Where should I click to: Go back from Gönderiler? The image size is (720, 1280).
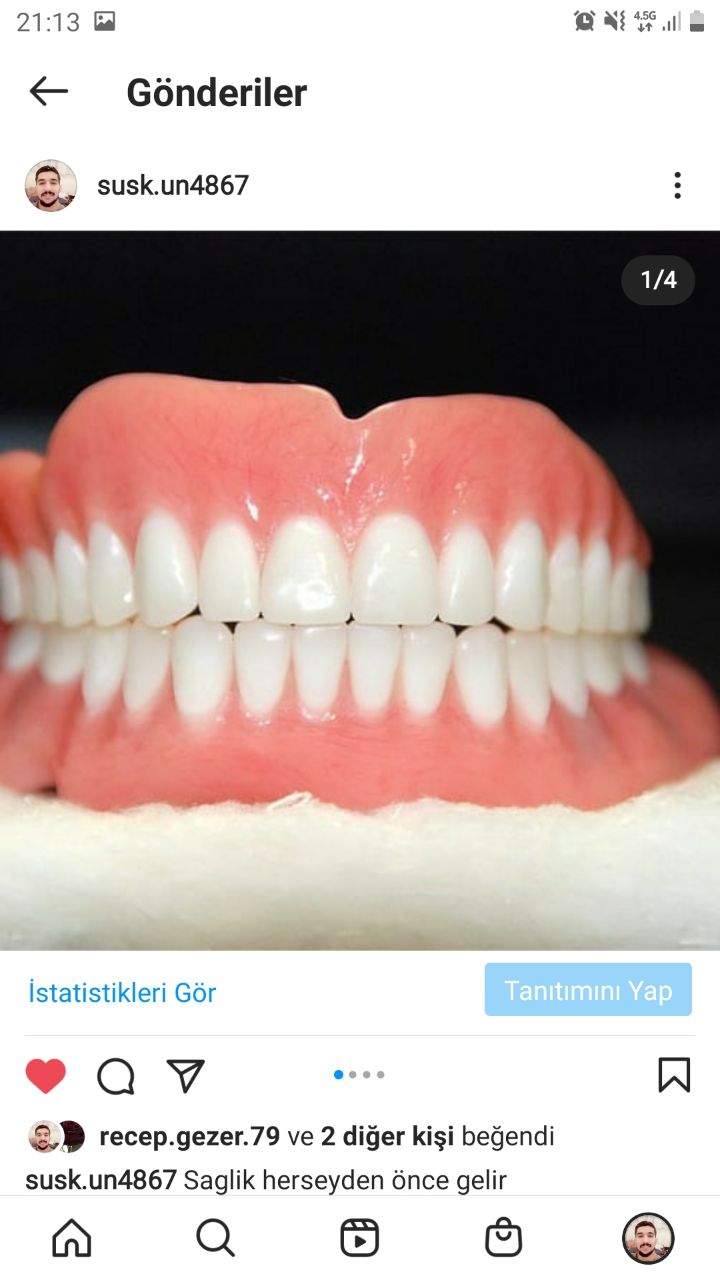[x=48, y=92]
